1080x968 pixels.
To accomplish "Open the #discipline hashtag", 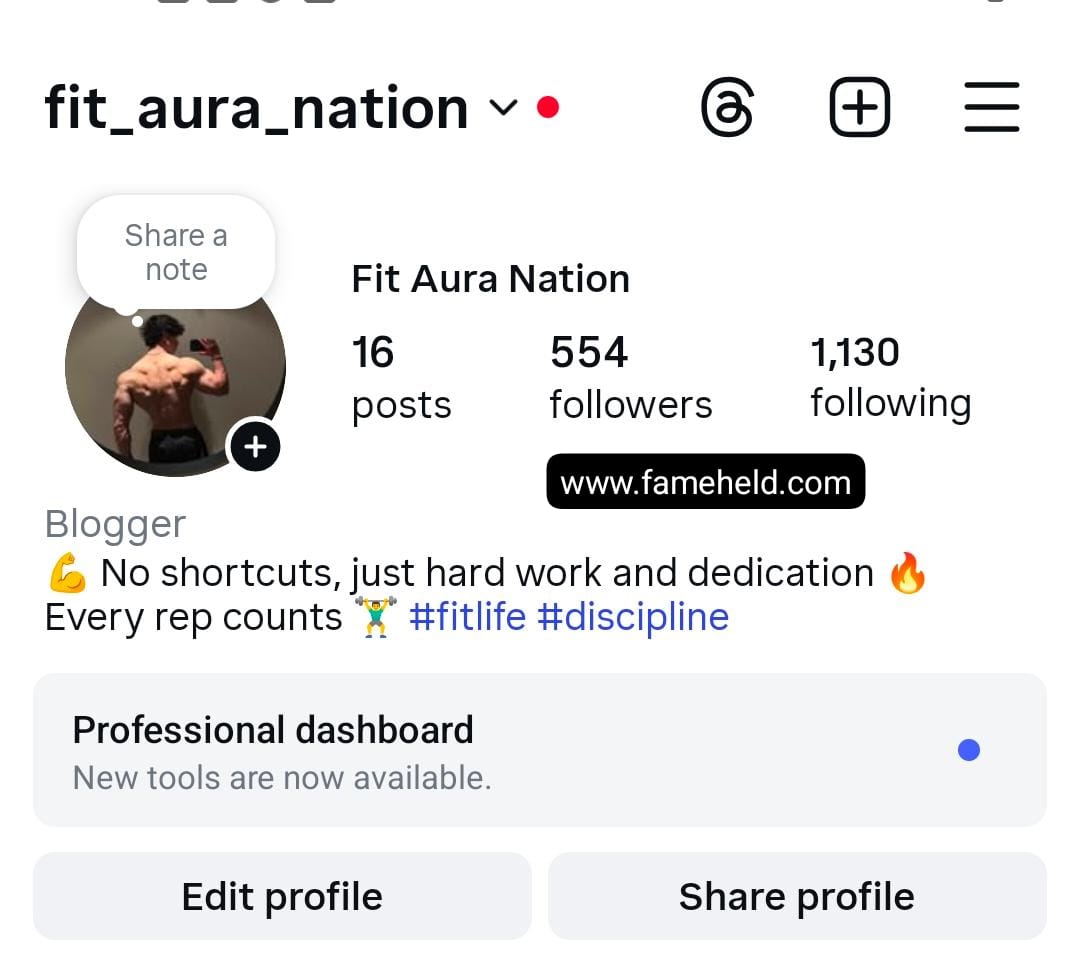I will pyautogui.click(x=633, y=617).
